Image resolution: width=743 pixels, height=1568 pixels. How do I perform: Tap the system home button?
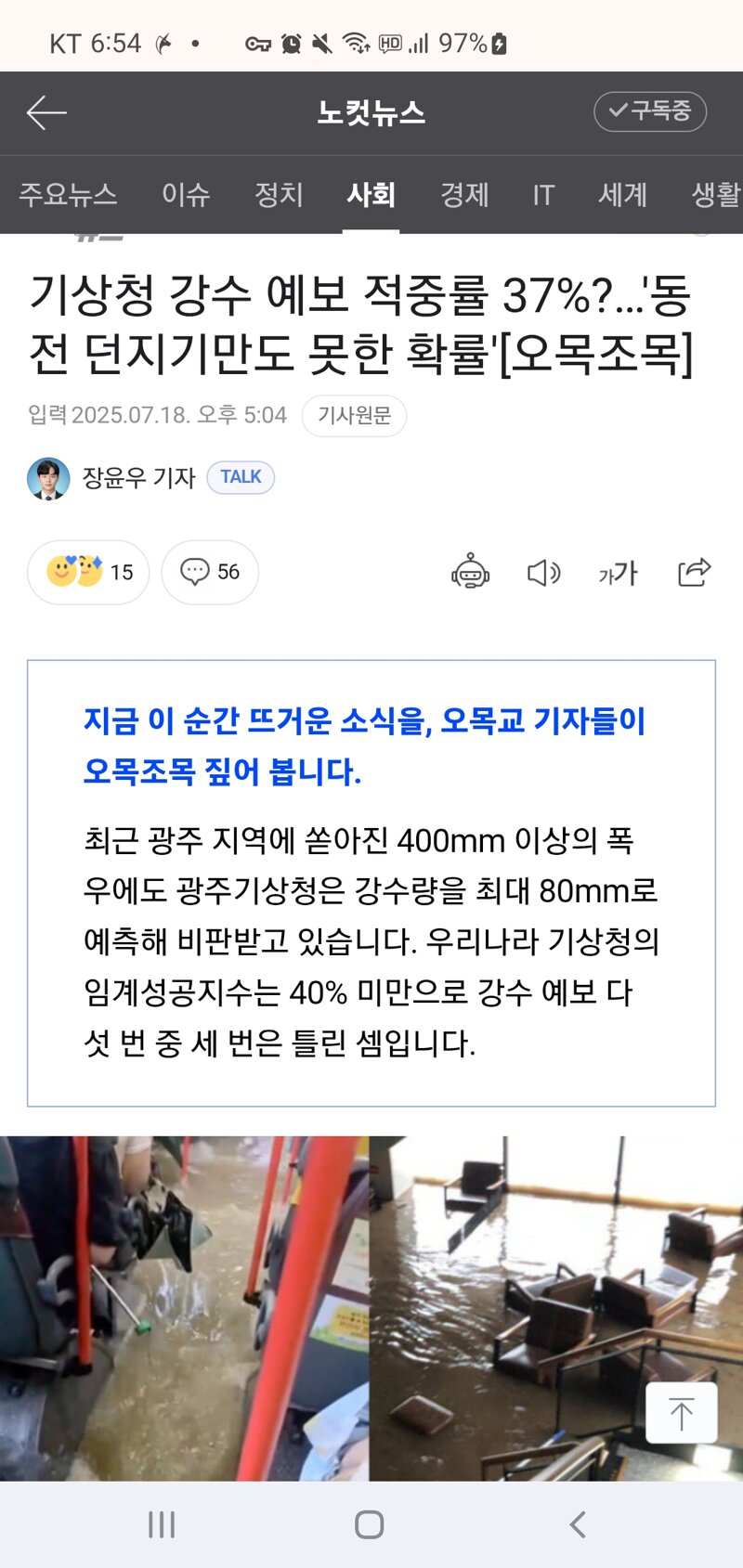370,1524
